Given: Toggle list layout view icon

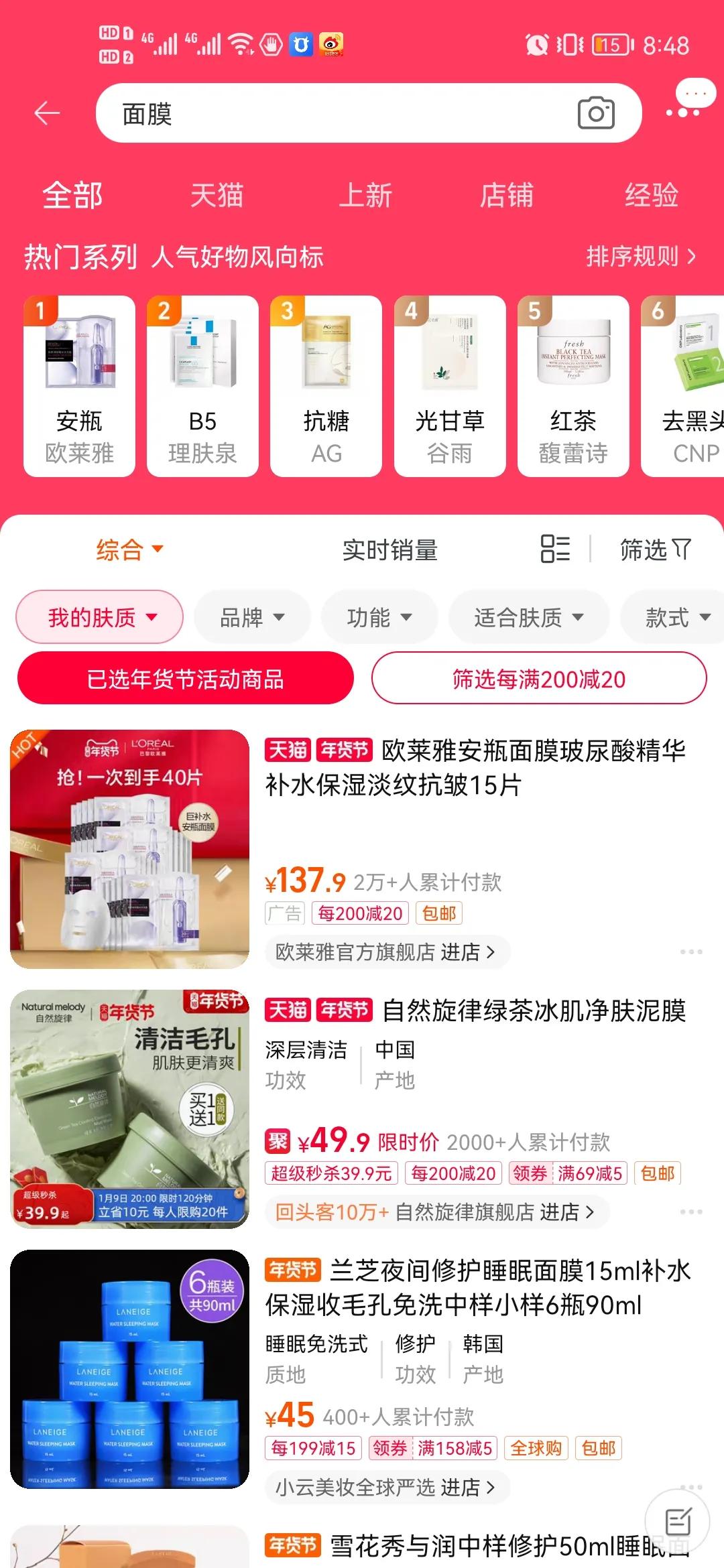Looking at the screenshot, I should (555, 549).
